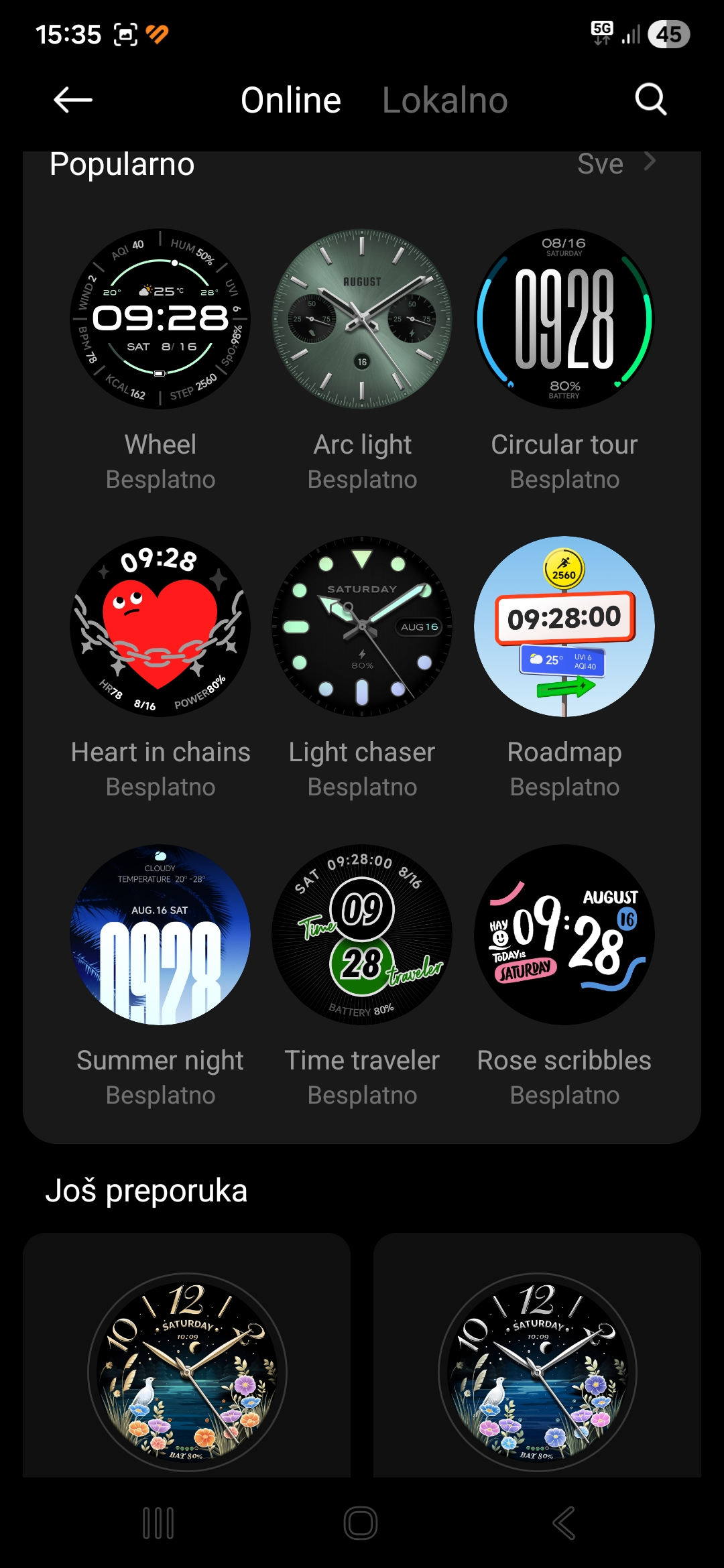Open the Rose scribbles watch face
The width and height of the screenshot is (724, 1568).
point(564,935)
